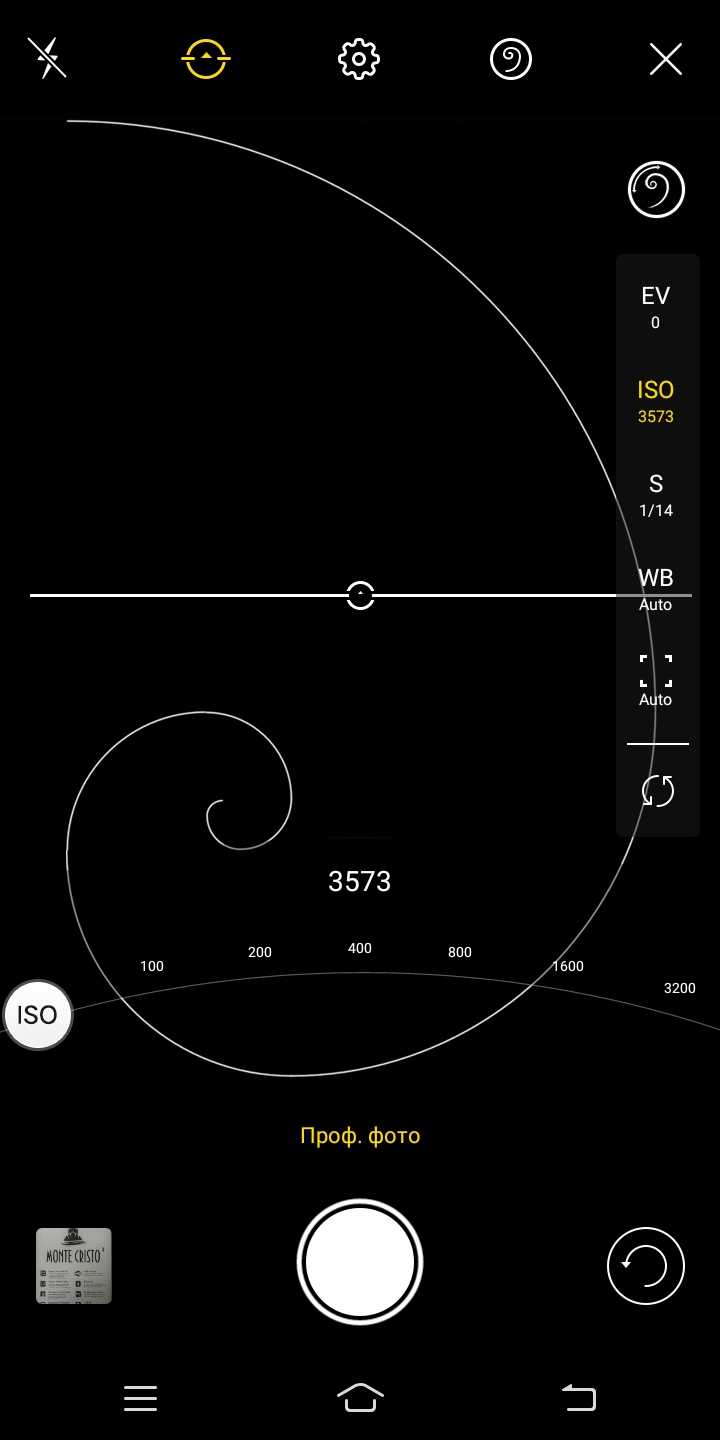Screen dimensions: 720x1440
Task: Select the ISO 3573 setting in side panel
Action: pos(656,401)
